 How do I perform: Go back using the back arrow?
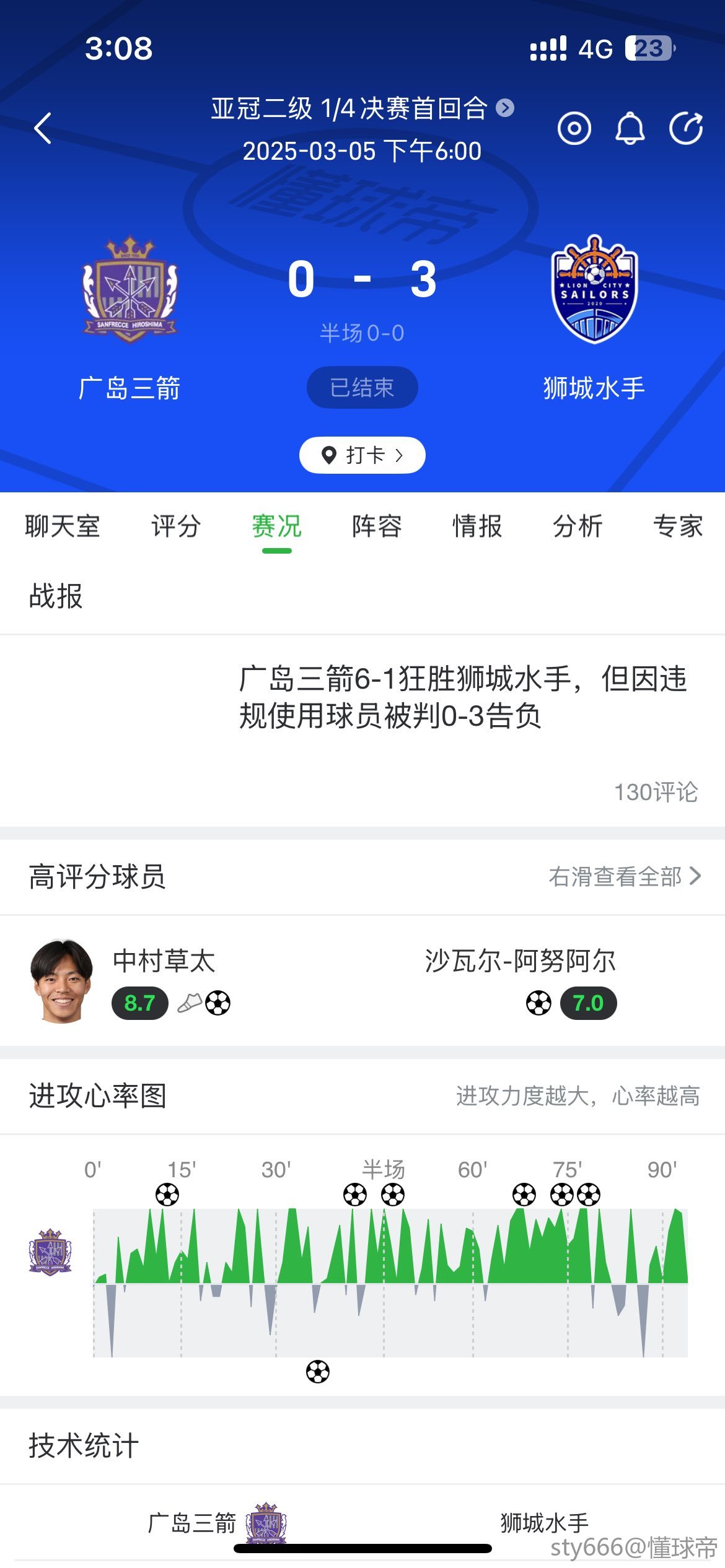click(x=43, y=128)
